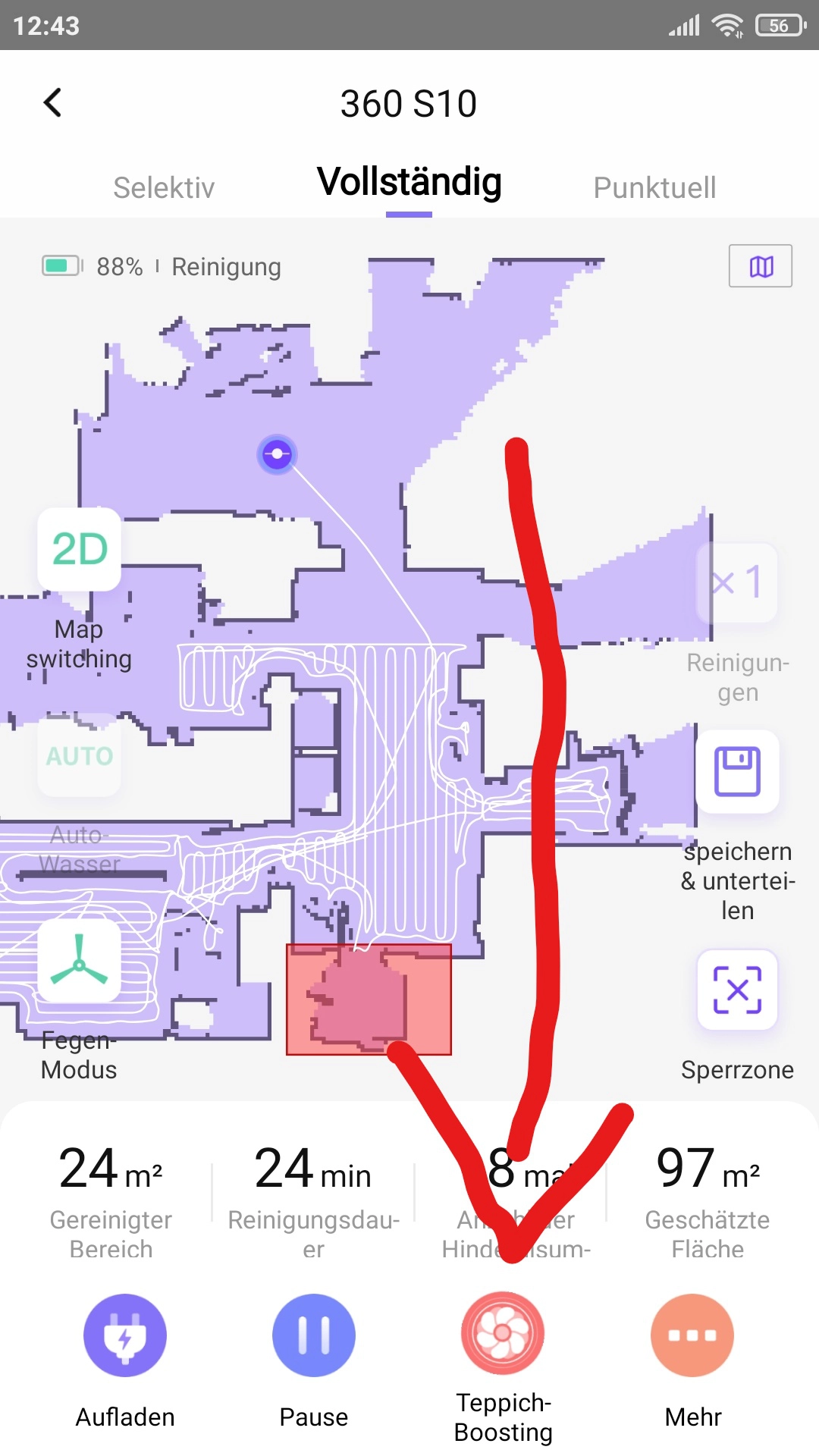This screenshot has width=819, height=1456.
Task: Switch to the Selektiv tab
Action: [x=164, y=187]
